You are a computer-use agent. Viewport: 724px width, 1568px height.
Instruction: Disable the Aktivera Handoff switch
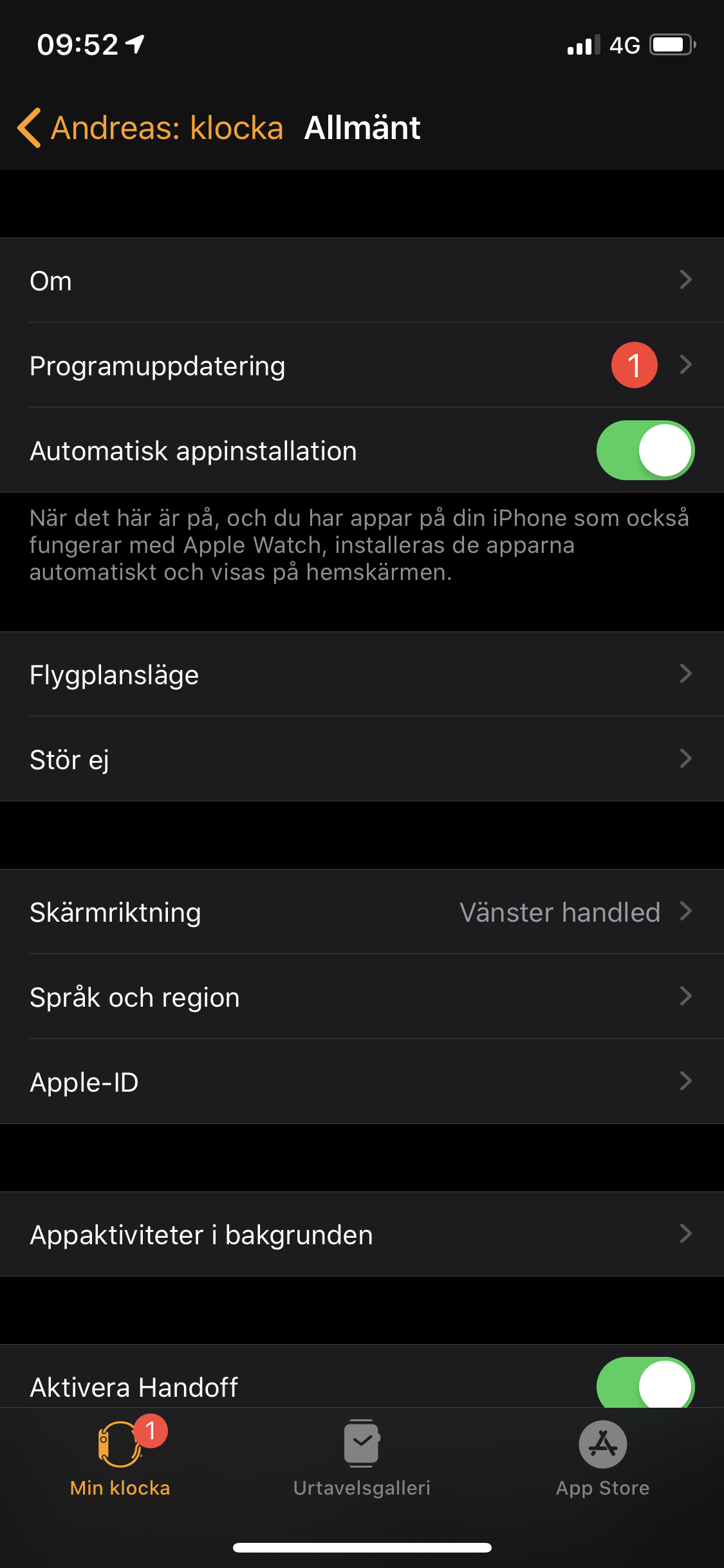(x=645, y=1384)
